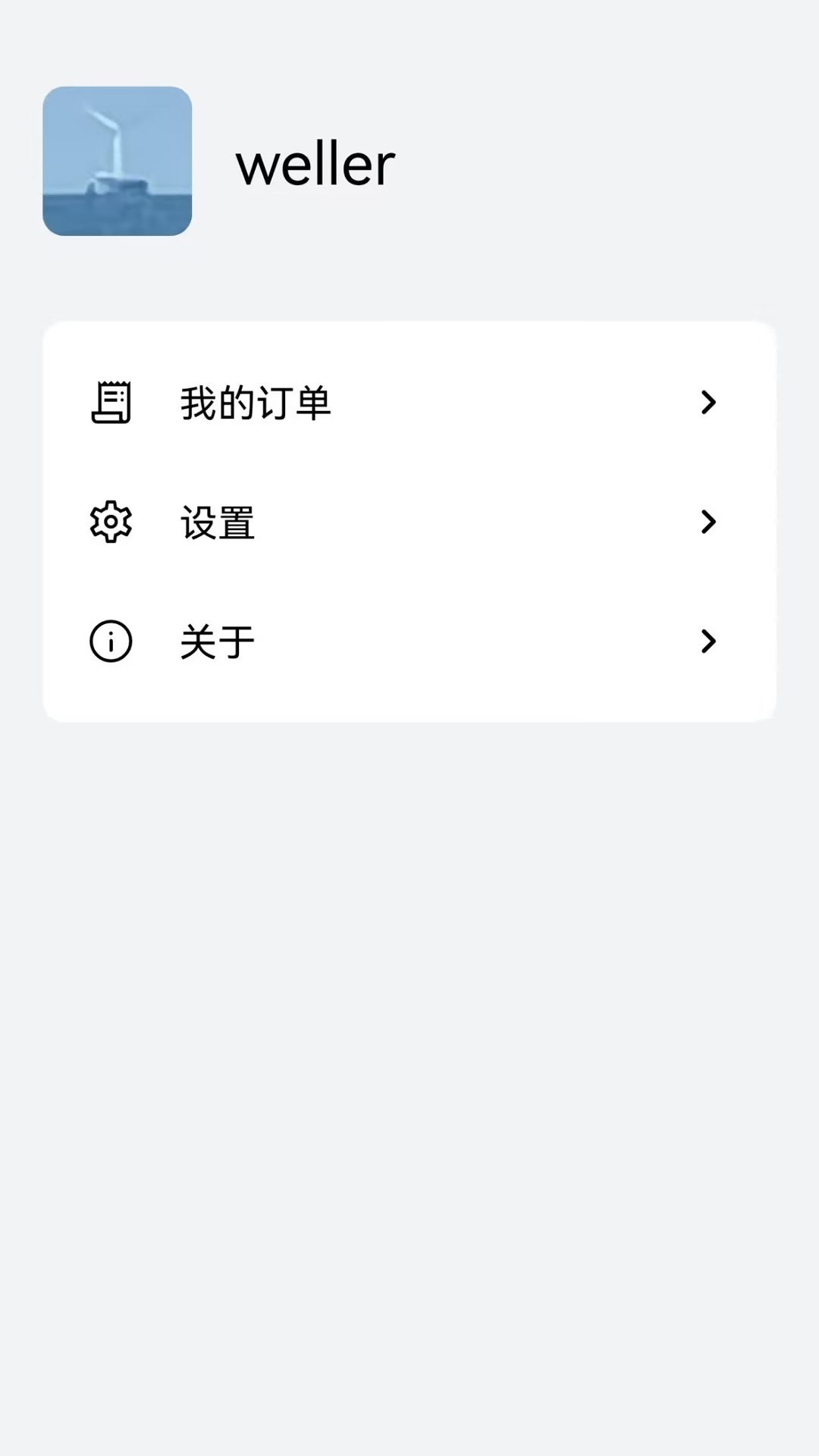
Task: Select the 关于 menu row
Action: point(409,642)
